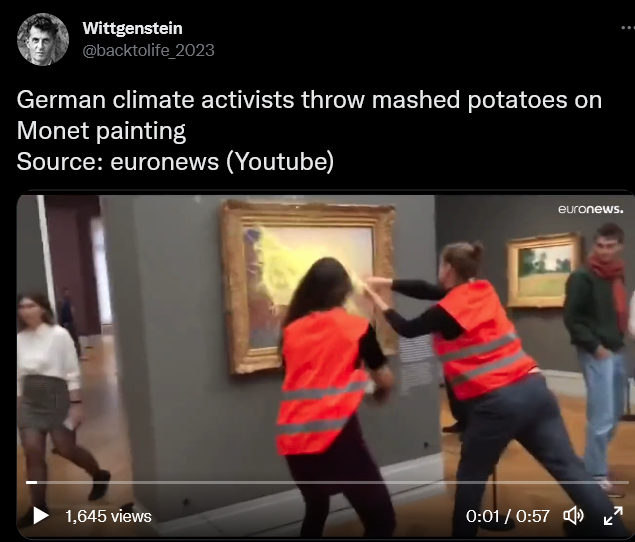Play the video
Image resolution: width=635 pixels, height=542 pixels.
pos(41,516)
